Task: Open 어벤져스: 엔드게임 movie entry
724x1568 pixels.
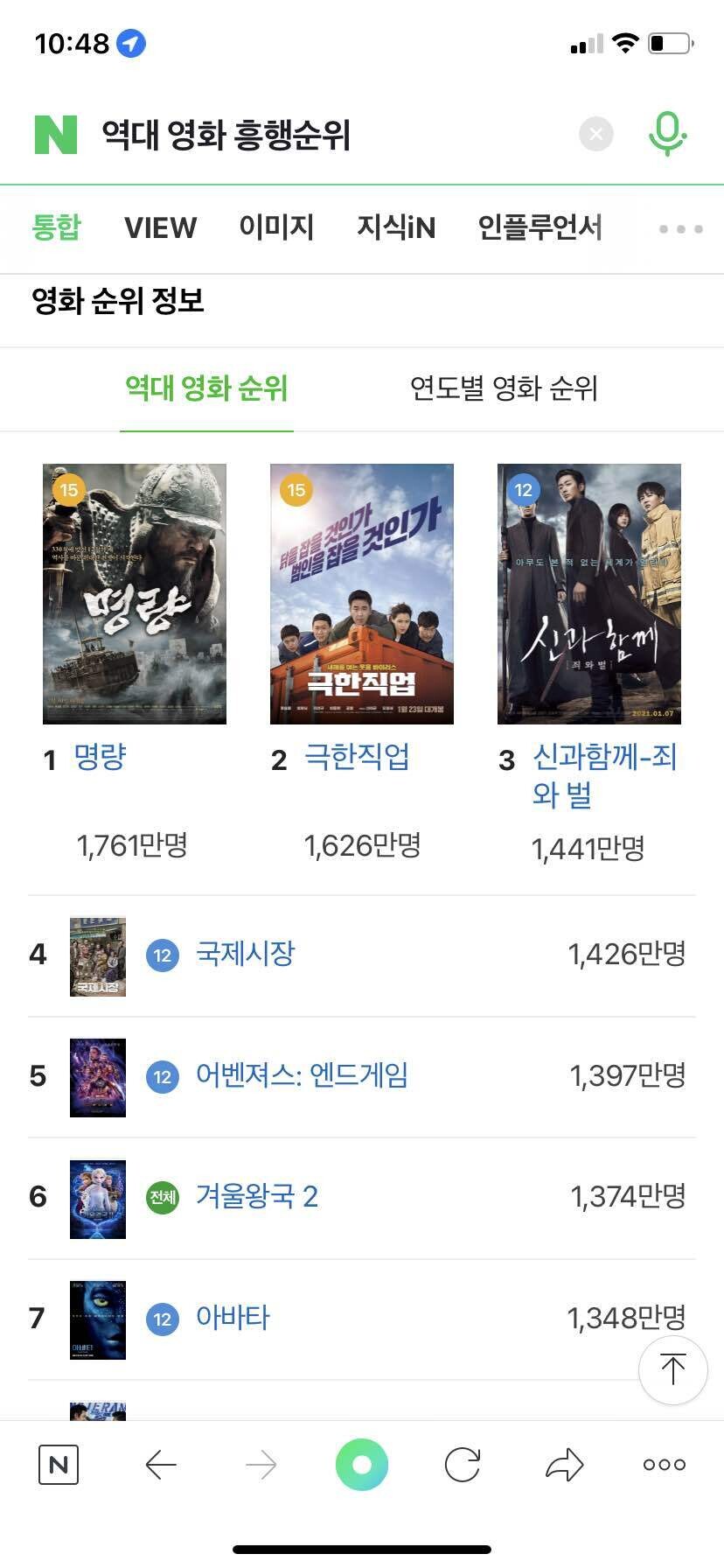Action: (x=302, y=1075)
